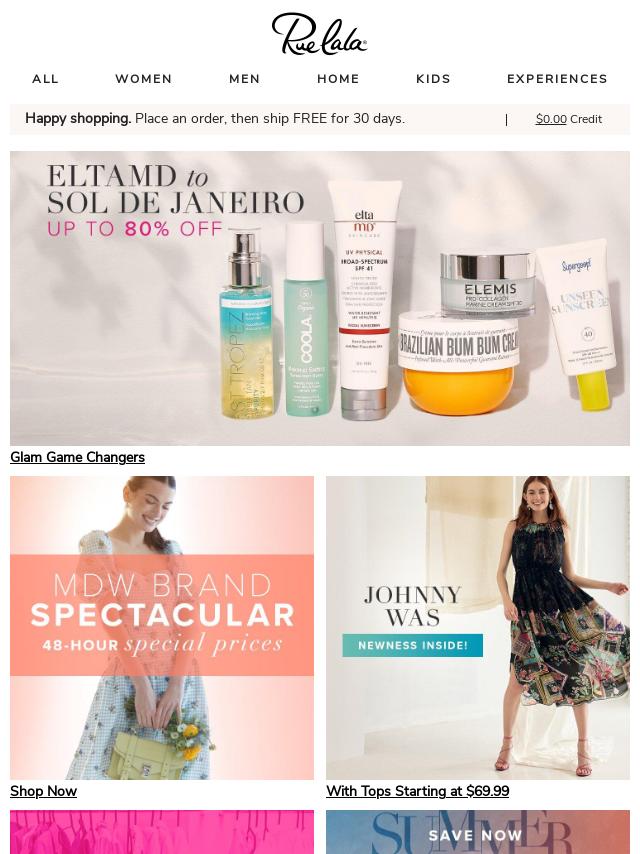
Task: Open the pink sale tile
Action: (162, 832)
